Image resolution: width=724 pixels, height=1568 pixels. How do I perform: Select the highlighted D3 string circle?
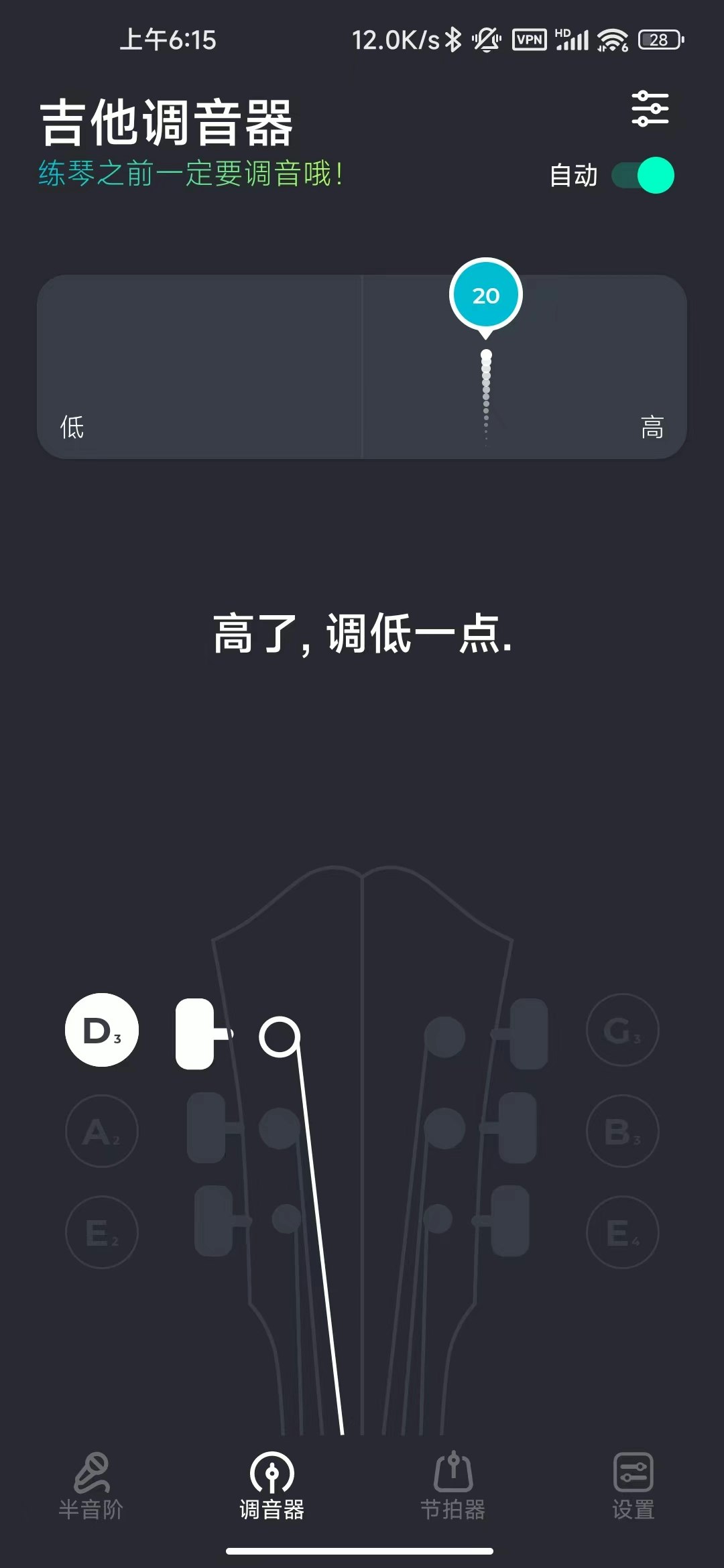pos(101,1031)
